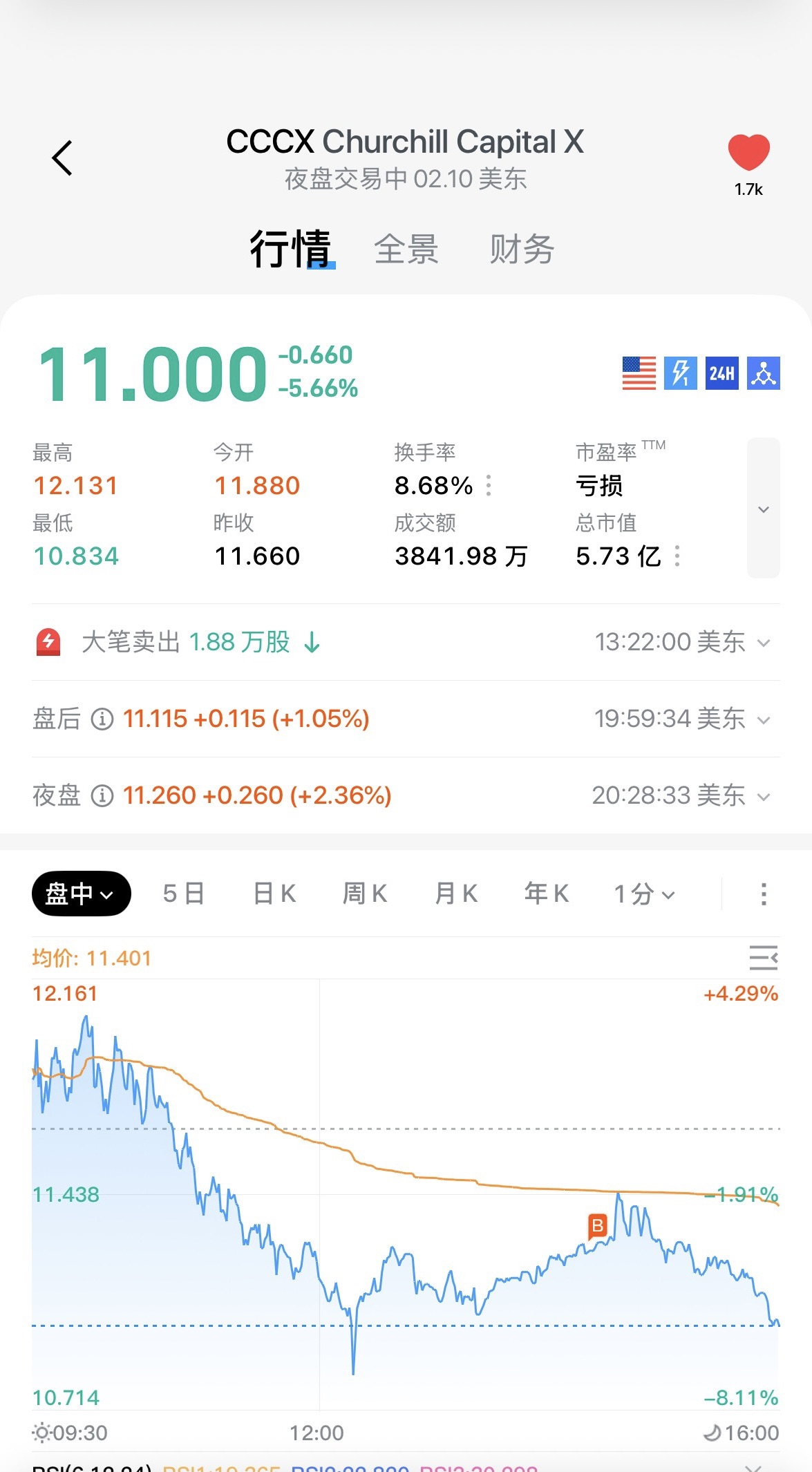Viewport: 812px width, 1472px height.
Task: Tap the red heart favorite icon
Action: pos(748,152)
